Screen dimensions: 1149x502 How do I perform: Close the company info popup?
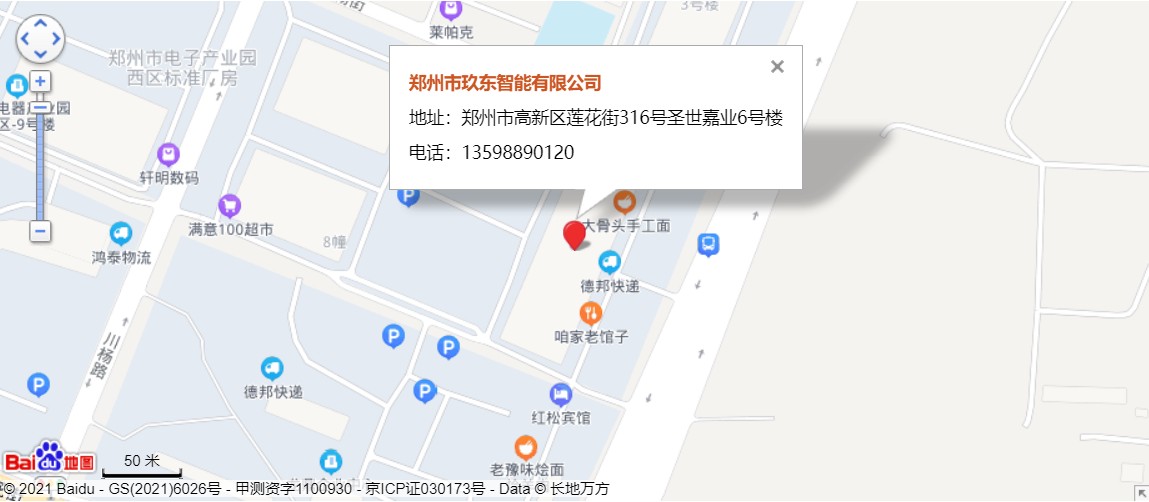click(777, 67)
